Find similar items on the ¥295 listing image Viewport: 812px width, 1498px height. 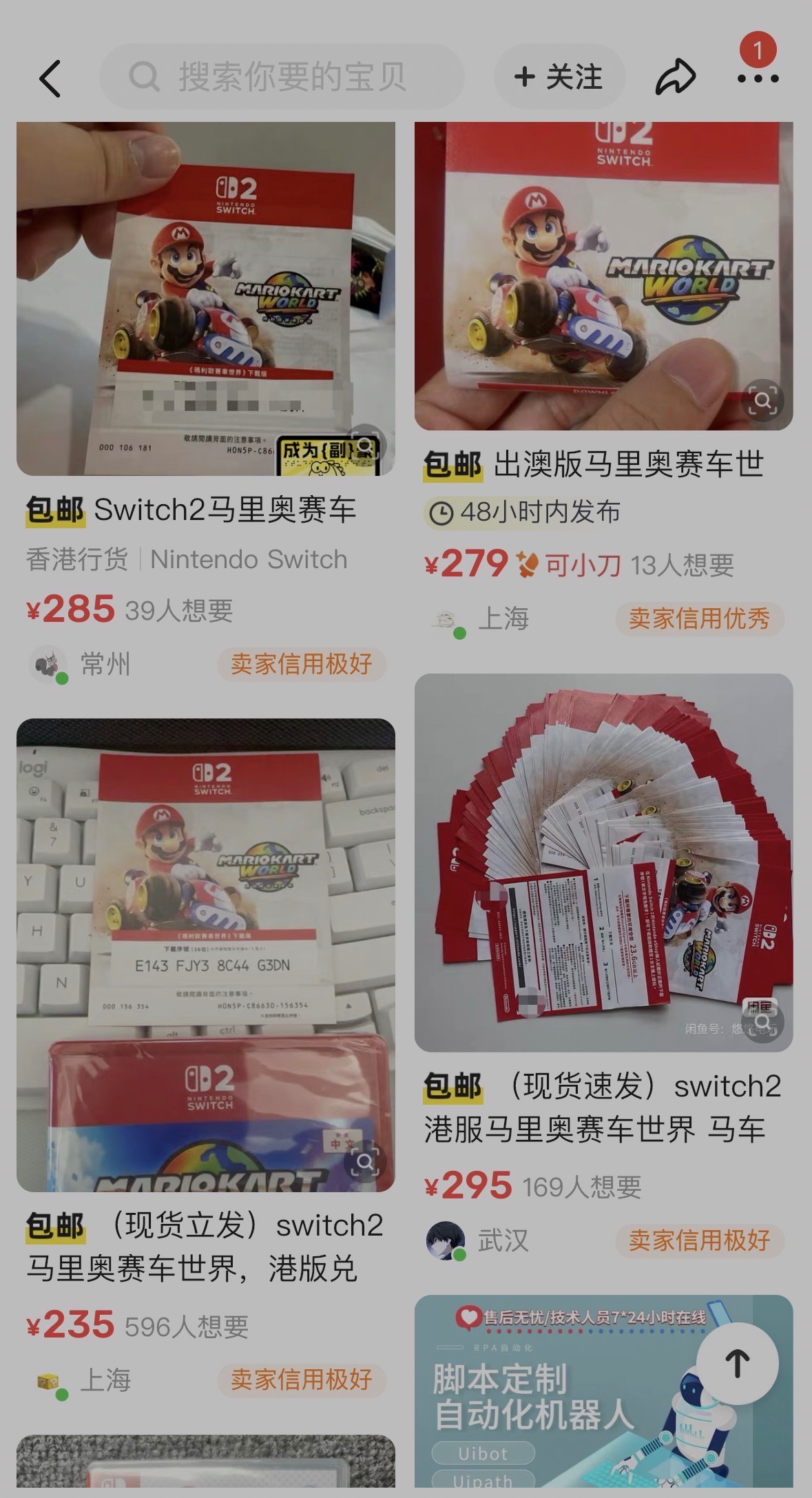click(x=762, y=1021)
